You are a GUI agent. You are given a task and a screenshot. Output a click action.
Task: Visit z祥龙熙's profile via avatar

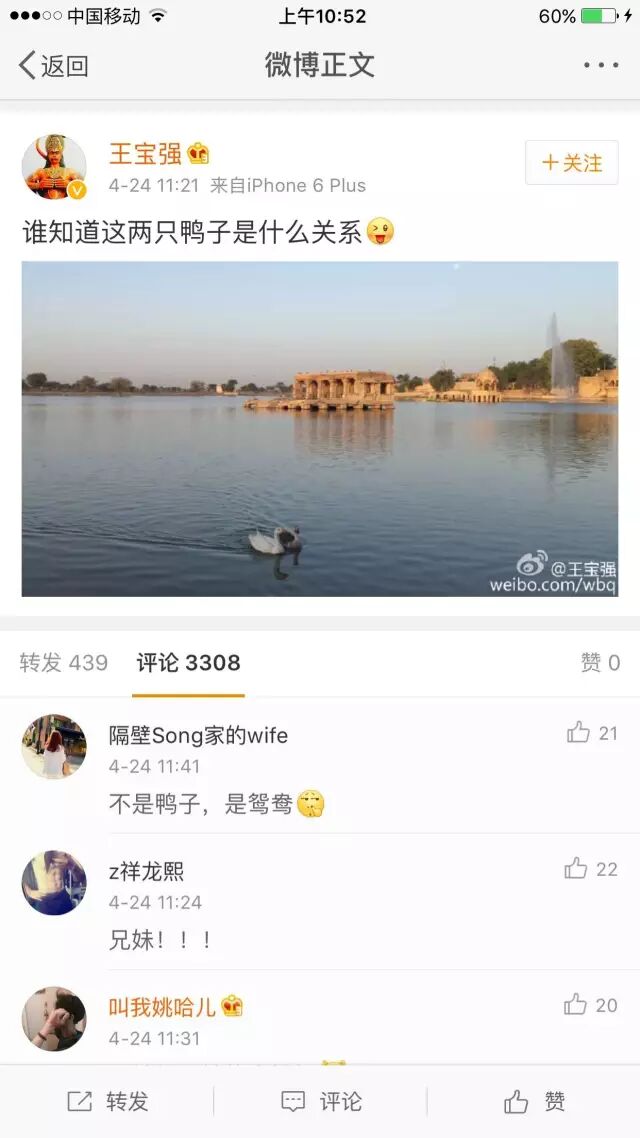point(54,883)
